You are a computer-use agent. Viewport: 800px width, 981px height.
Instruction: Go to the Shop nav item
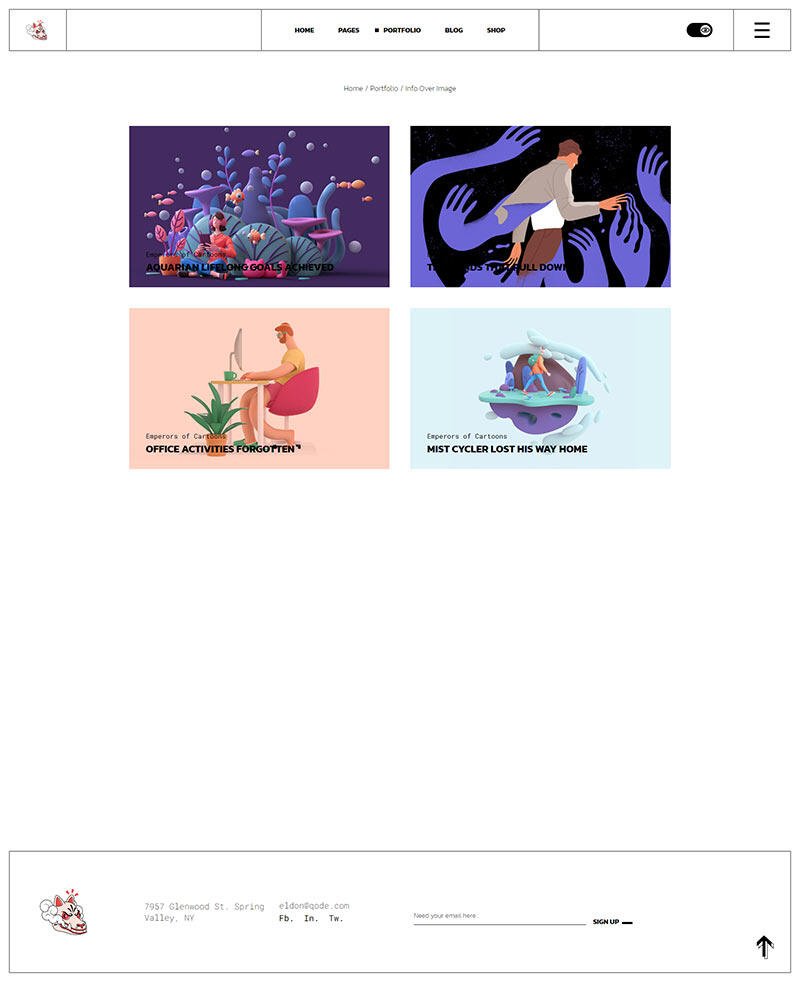coord(496,30)
